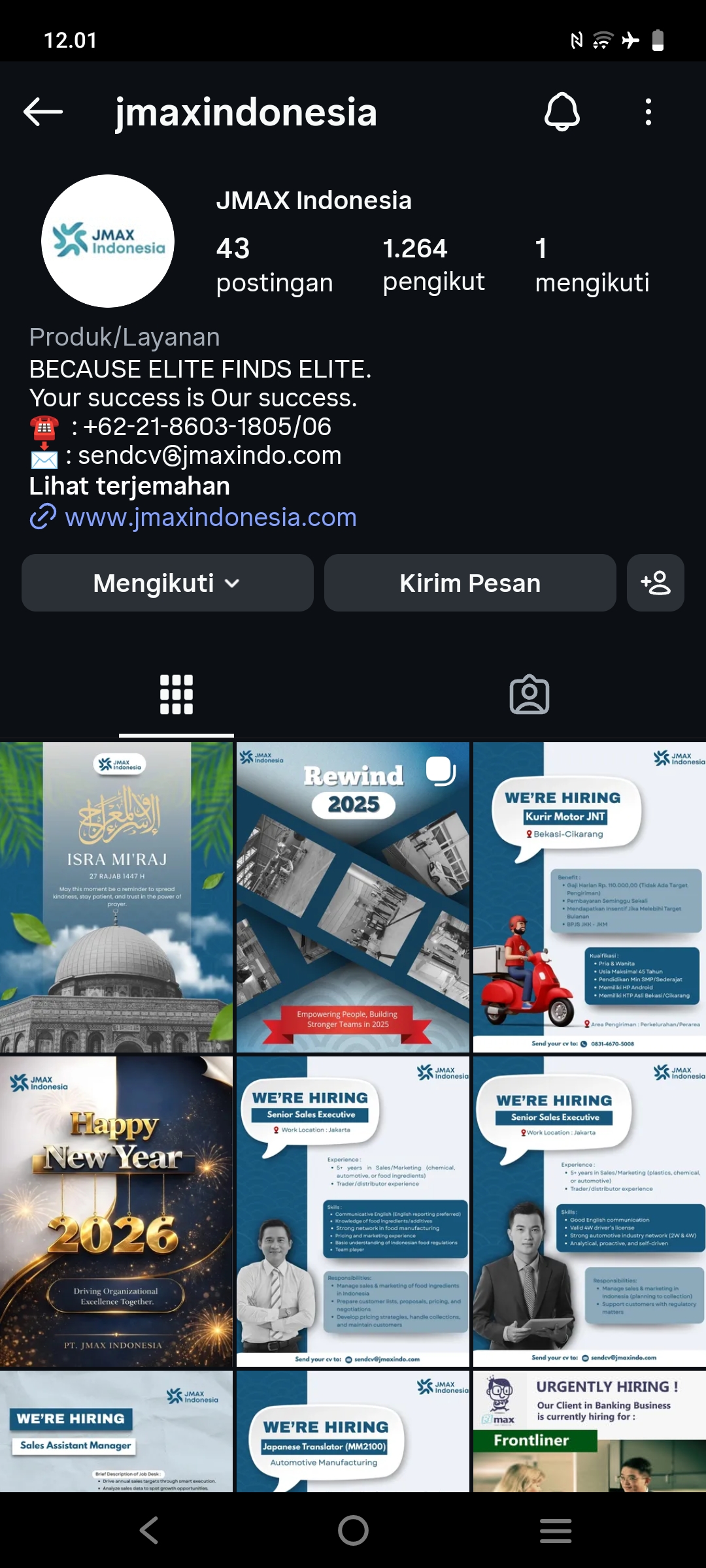Expand the Mengikuti dropdown button
The width and height of the screenshot is (706, 1568).
tap(167, 583)
